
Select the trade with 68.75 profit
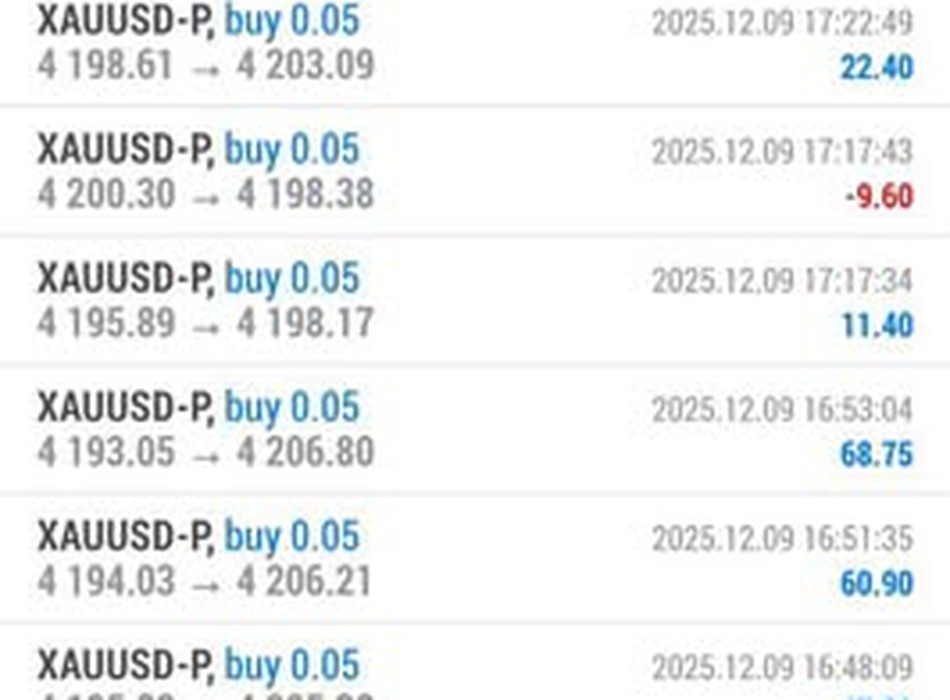coord(475,430)
